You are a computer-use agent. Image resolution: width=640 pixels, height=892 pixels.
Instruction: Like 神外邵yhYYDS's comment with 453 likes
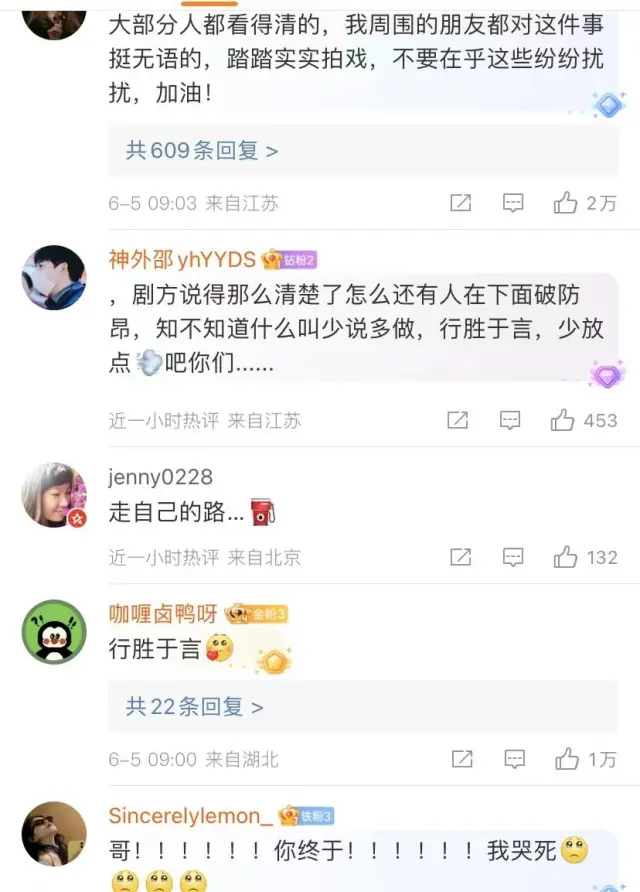(563, 420)
